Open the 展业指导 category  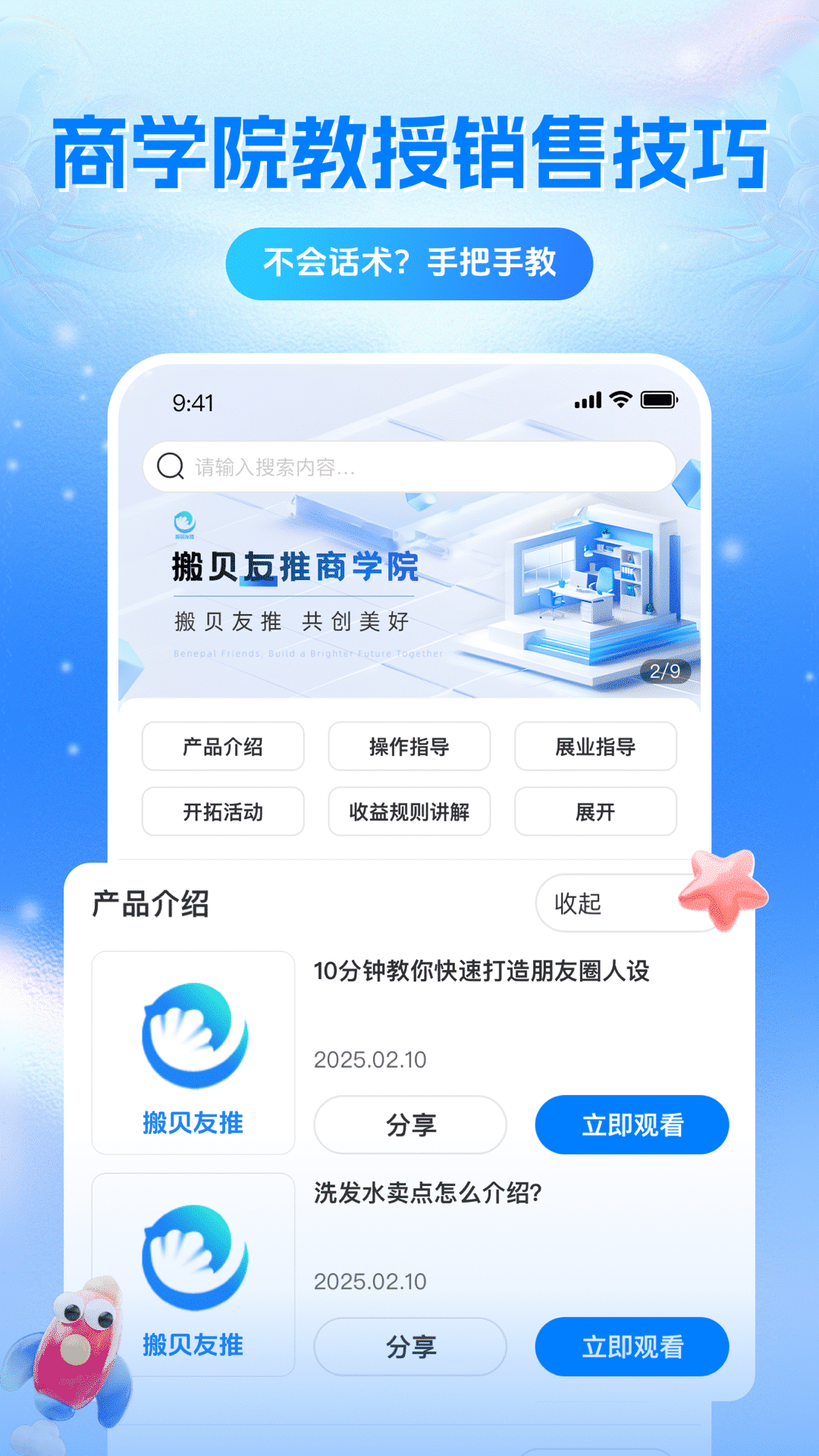pos(595,747)
